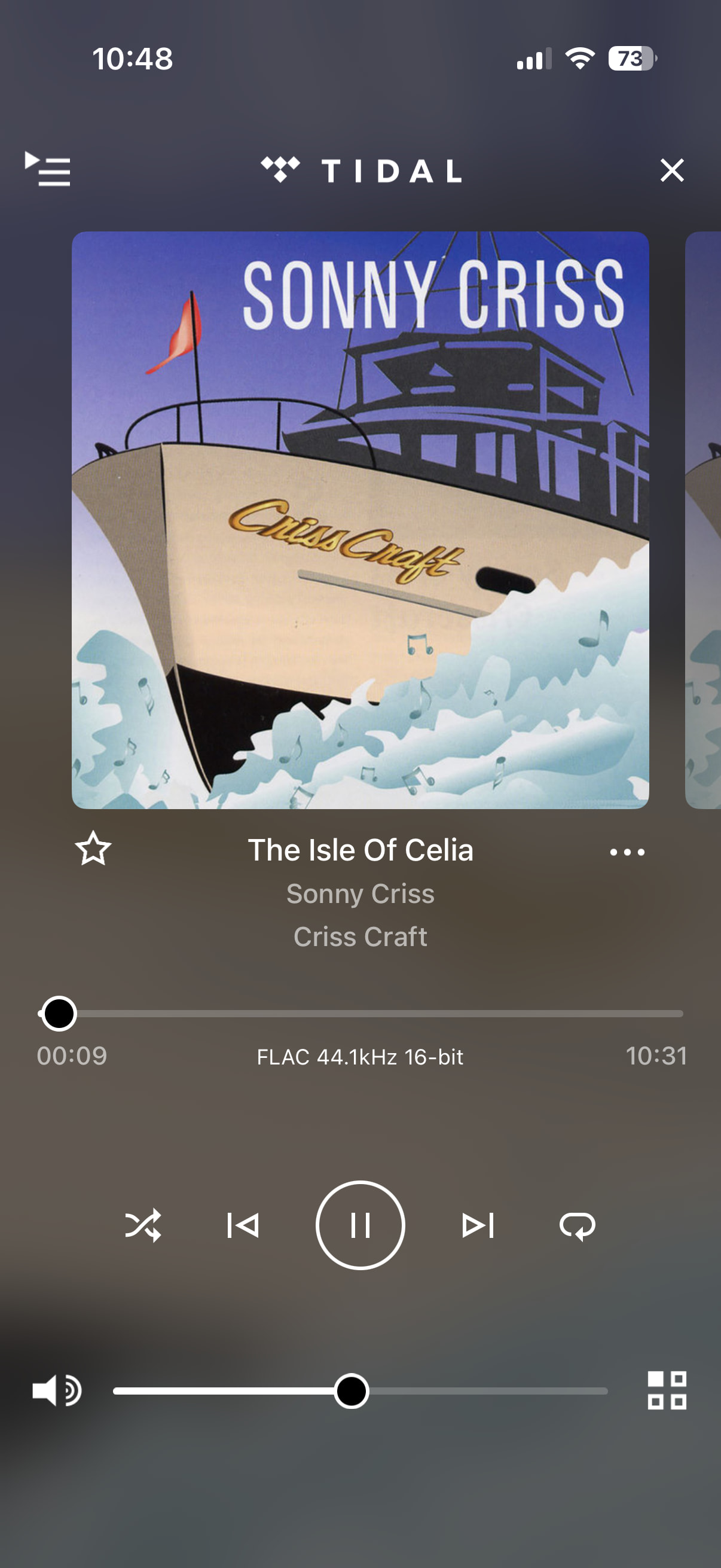Pause the current song
Image resolution: width=721 pixels, height=1568 pixels.
point(360,1225)
